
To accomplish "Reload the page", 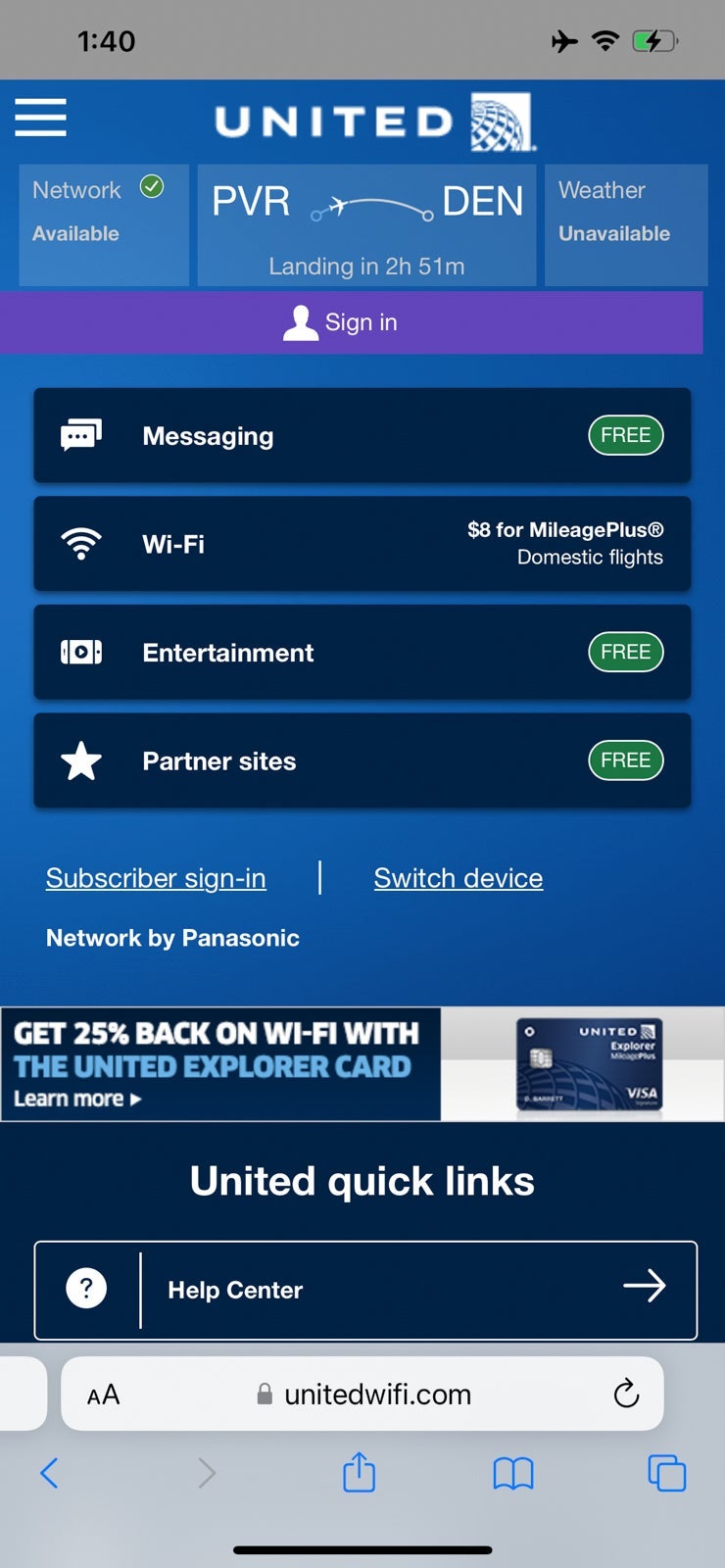I will [626, 1394].
